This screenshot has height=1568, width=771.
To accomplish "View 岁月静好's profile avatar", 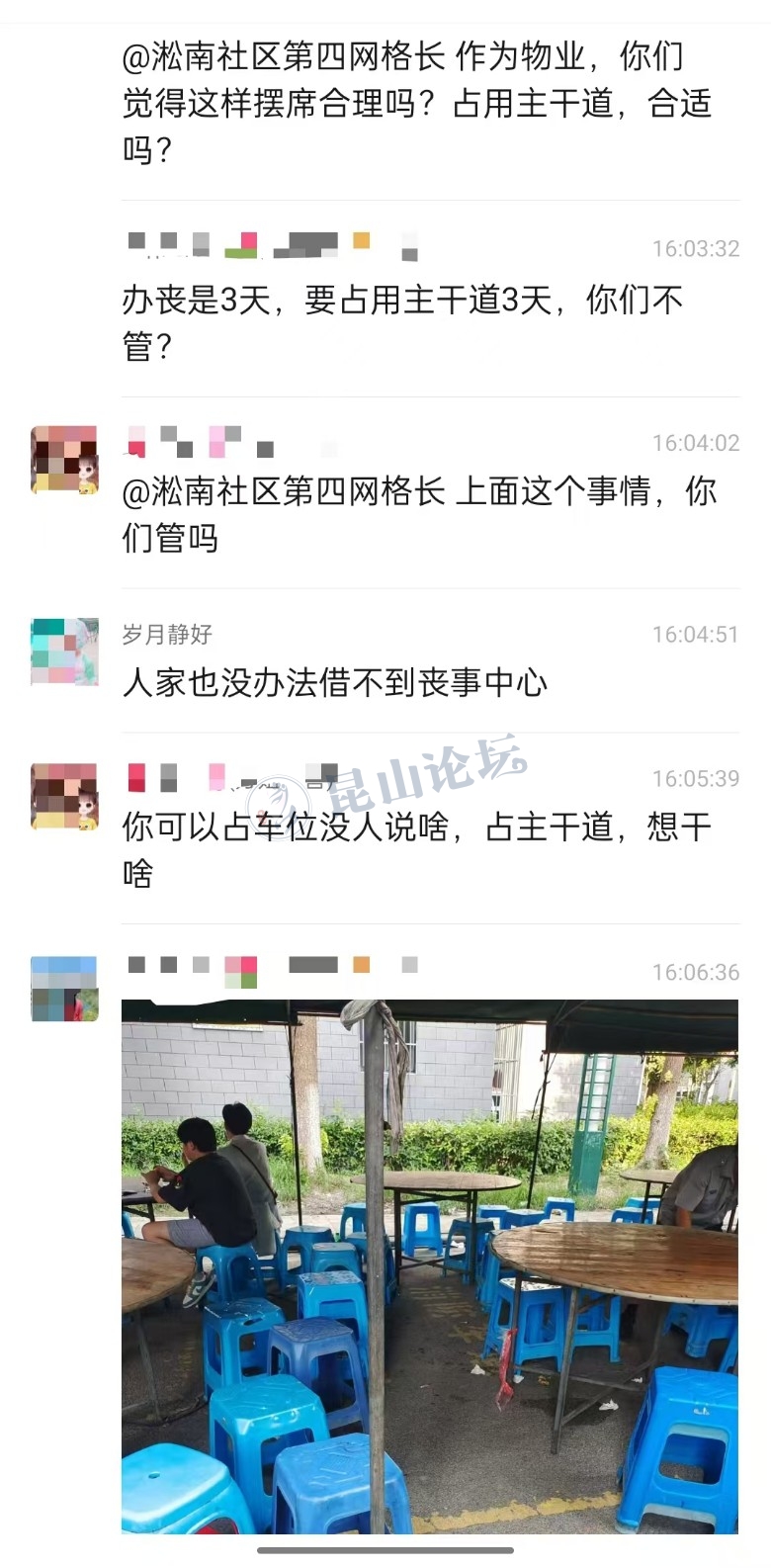I will 64,653.
